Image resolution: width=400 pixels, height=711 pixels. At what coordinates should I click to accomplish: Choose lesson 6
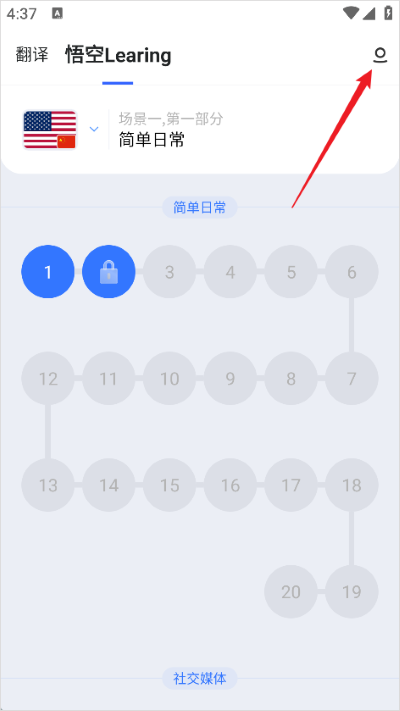(x=351, y=272)
